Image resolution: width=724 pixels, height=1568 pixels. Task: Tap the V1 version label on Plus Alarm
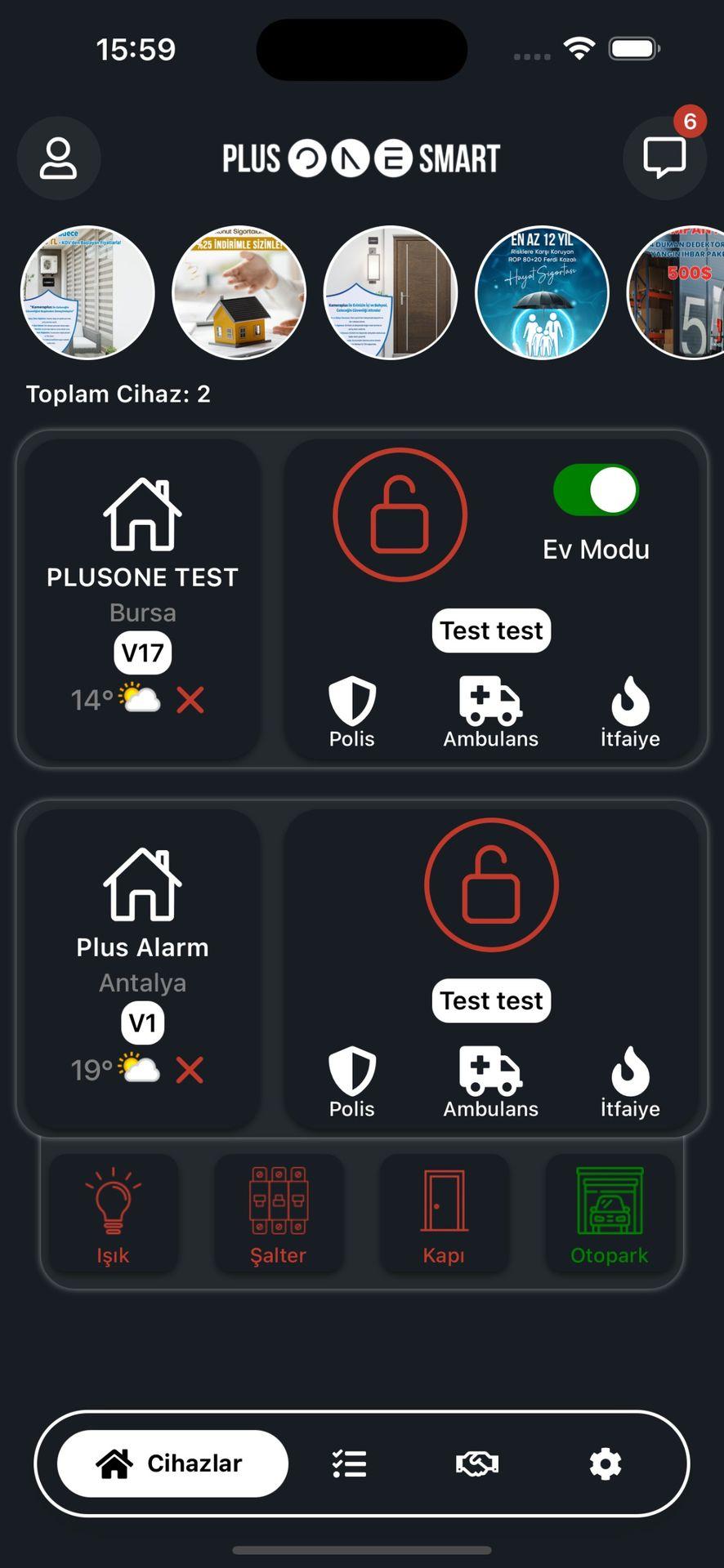pyautogui.click(x=143, y=1022)
